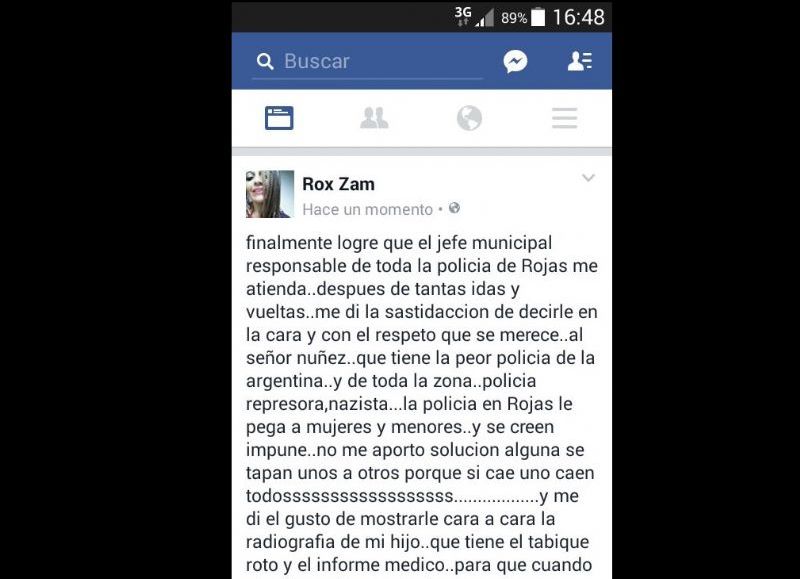Expand the post options chevron
This screenshot has height=579, width=800.
pos(588,179)
